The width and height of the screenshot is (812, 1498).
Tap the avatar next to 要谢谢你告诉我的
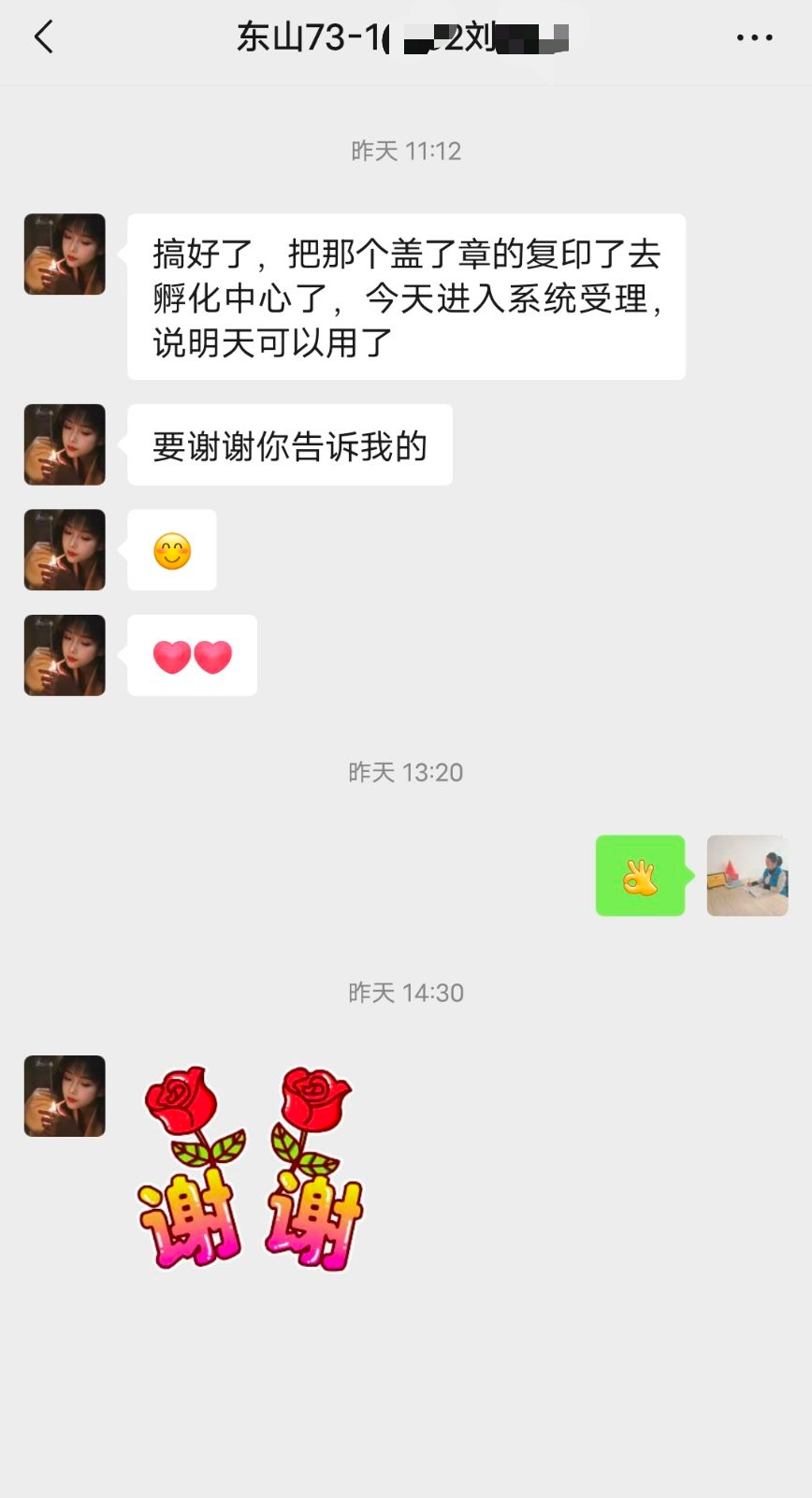(65, 444)
